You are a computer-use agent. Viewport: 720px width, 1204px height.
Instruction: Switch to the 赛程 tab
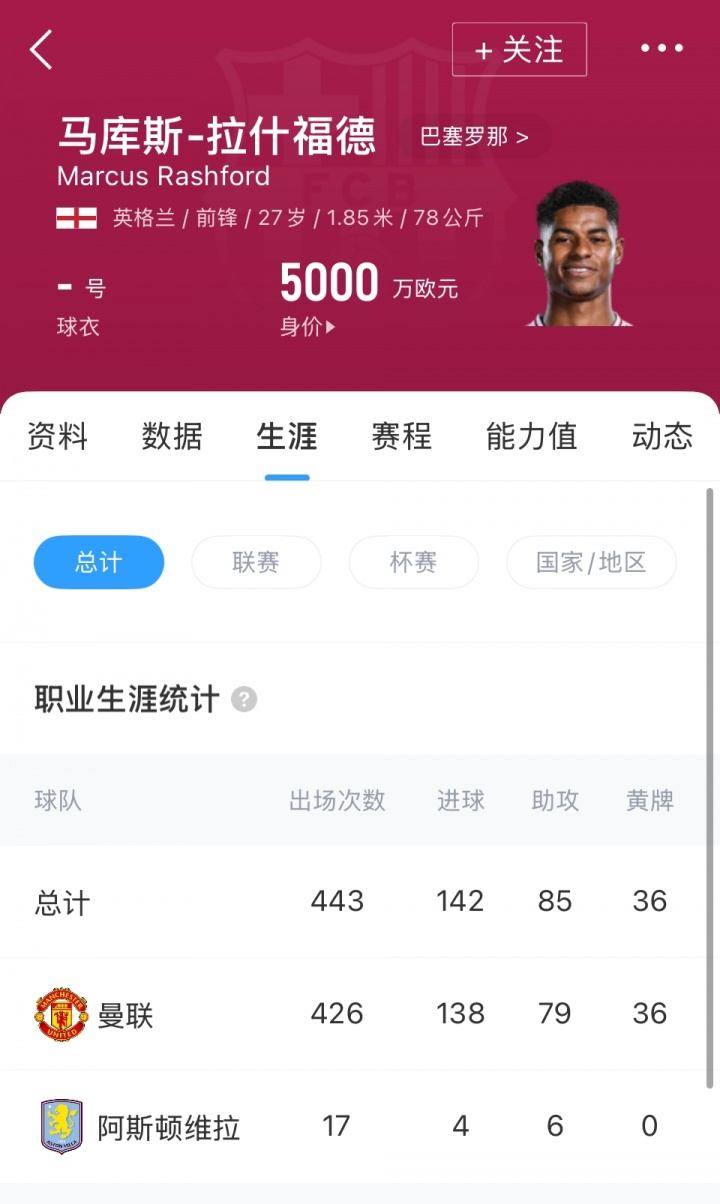(x=401, y=437)
